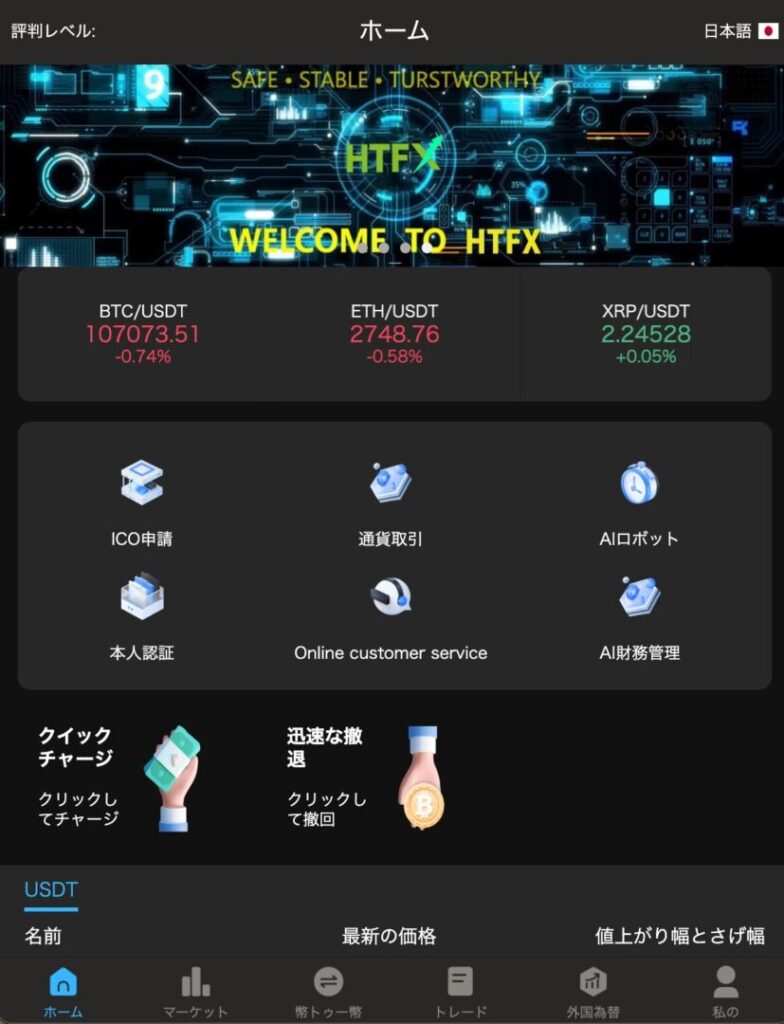Open the BTC/USDT price card
This screenshot has width=784, height=1024.
(x=142, y=334)
